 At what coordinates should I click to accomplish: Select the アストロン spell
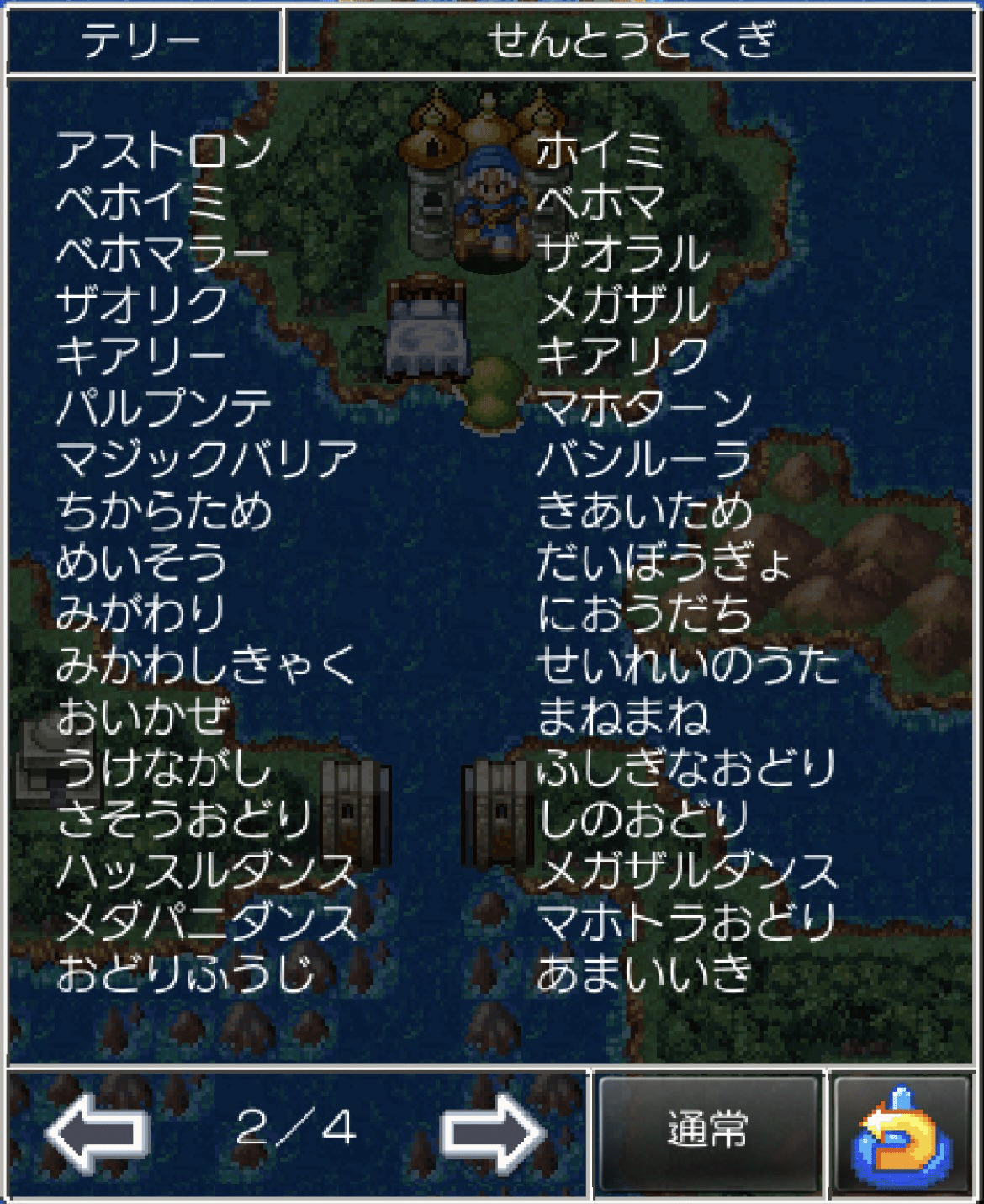click(x=164, y=151)
